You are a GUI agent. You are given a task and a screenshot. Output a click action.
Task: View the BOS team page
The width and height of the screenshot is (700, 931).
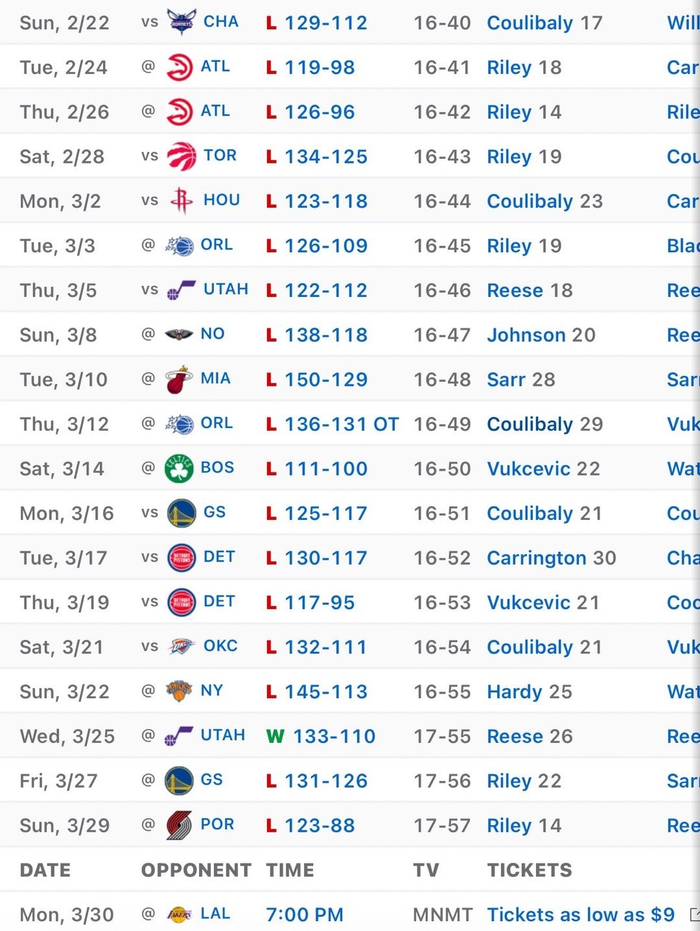[217, 468]
